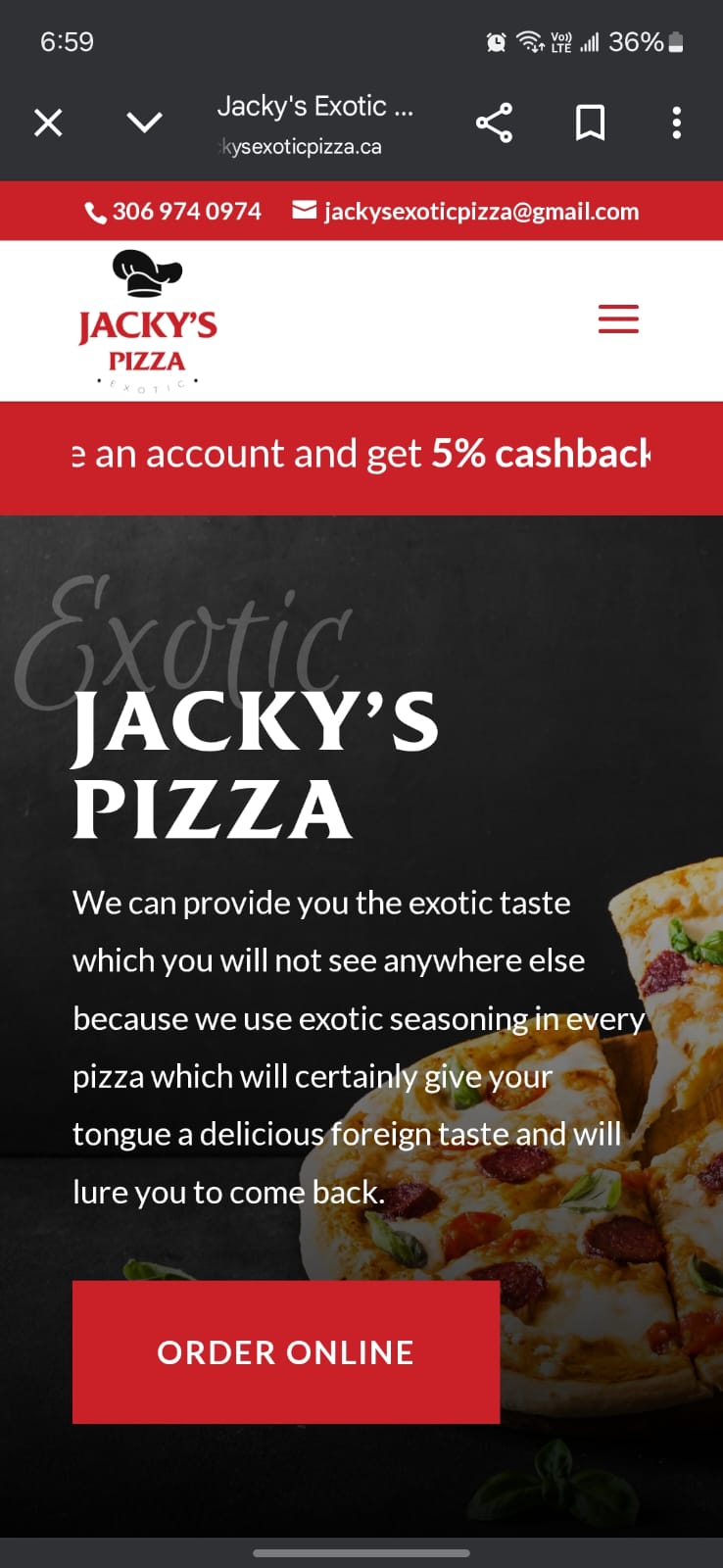The image size is (723, 1568).
Task: Close the in-app browser tab
Action: [48, 122]
